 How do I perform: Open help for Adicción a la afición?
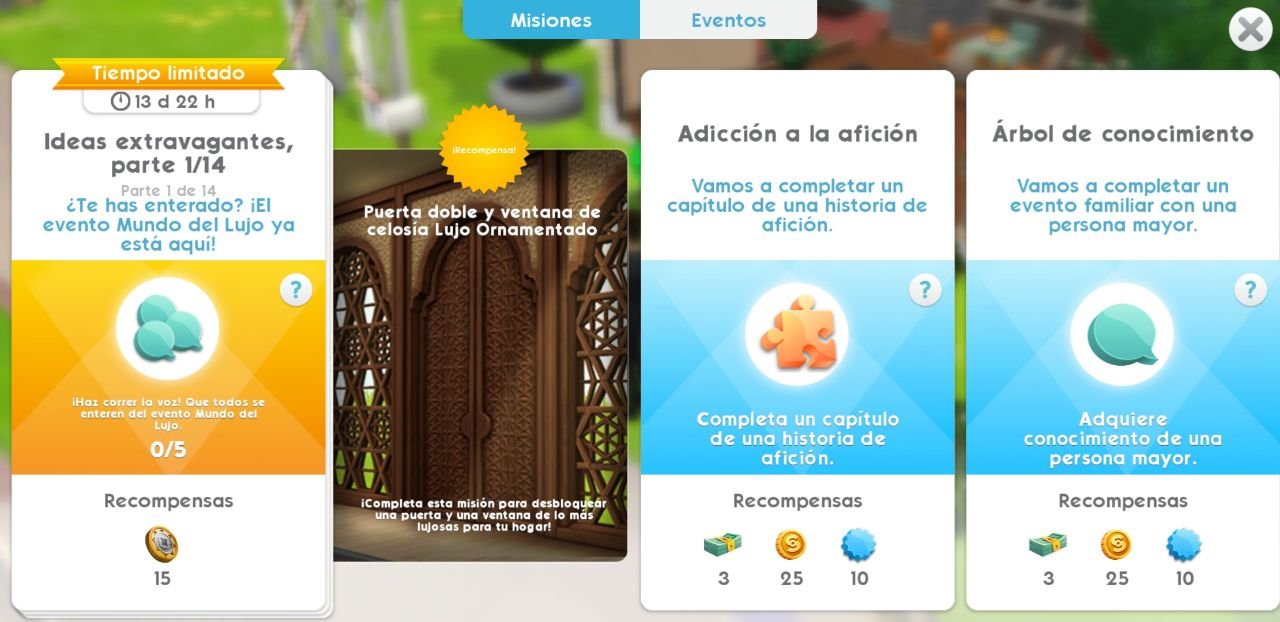click(x=925, y=290)
